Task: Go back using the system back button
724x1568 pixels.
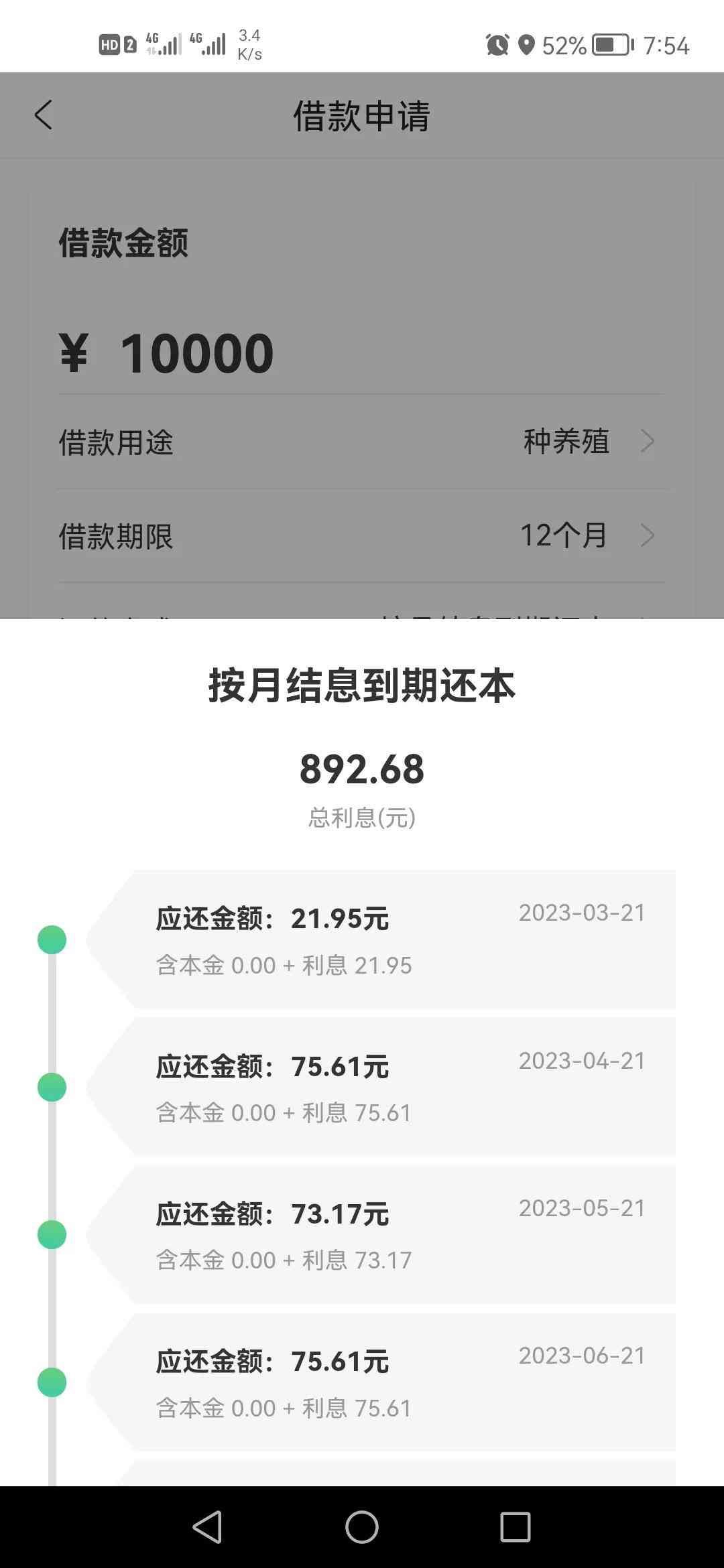Action: point(207,1527)
